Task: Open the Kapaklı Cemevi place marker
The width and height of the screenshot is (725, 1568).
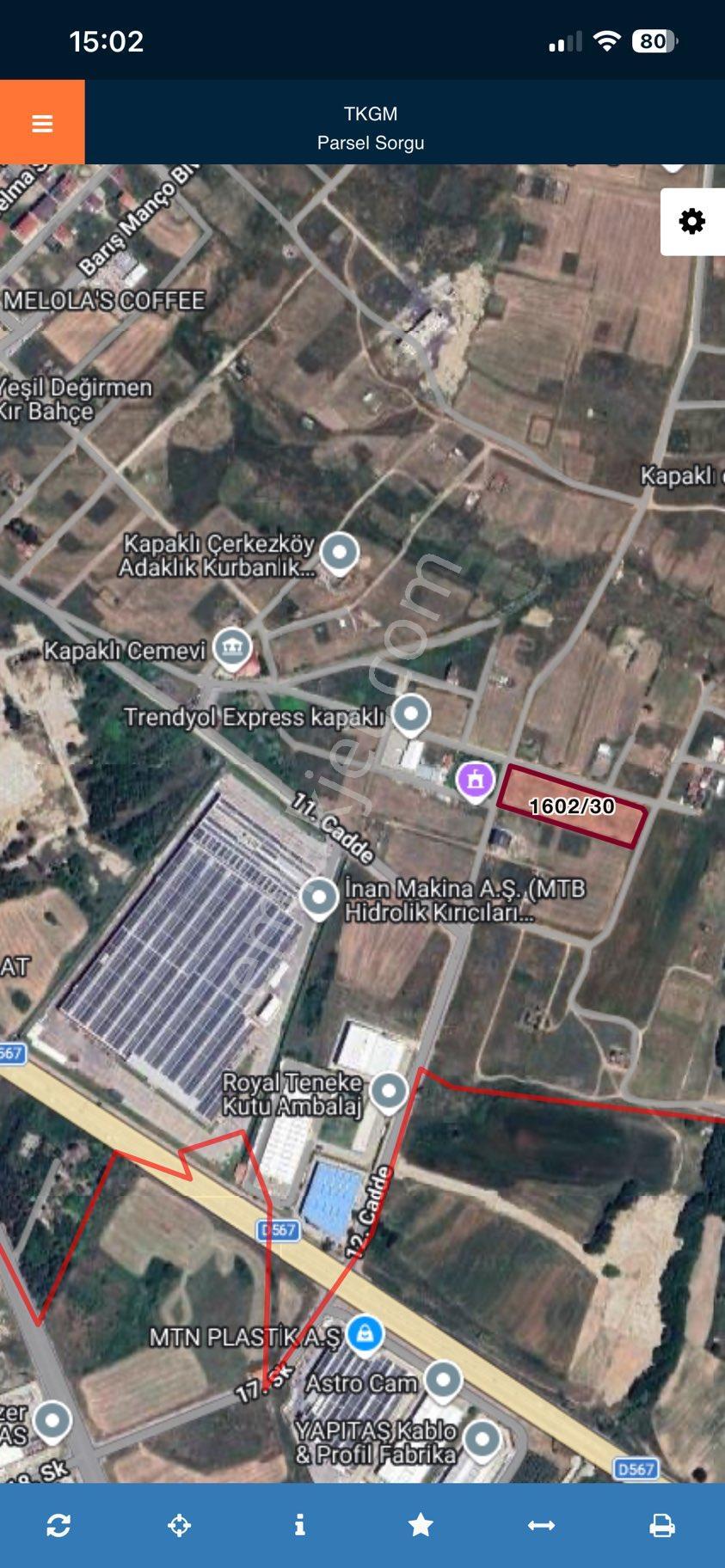Action: point(232,649)
